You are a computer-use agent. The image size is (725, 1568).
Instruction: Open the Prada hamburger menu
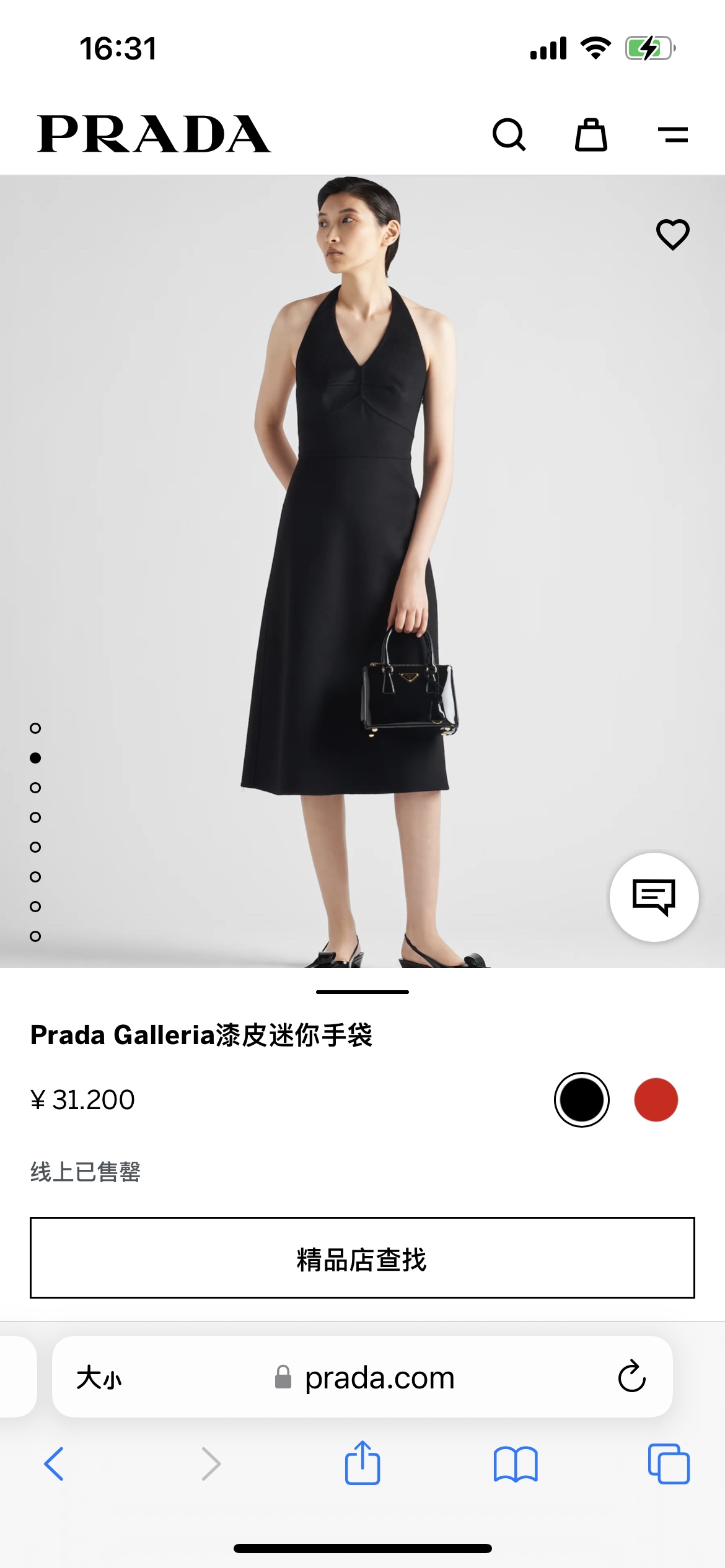click(672, 134)
